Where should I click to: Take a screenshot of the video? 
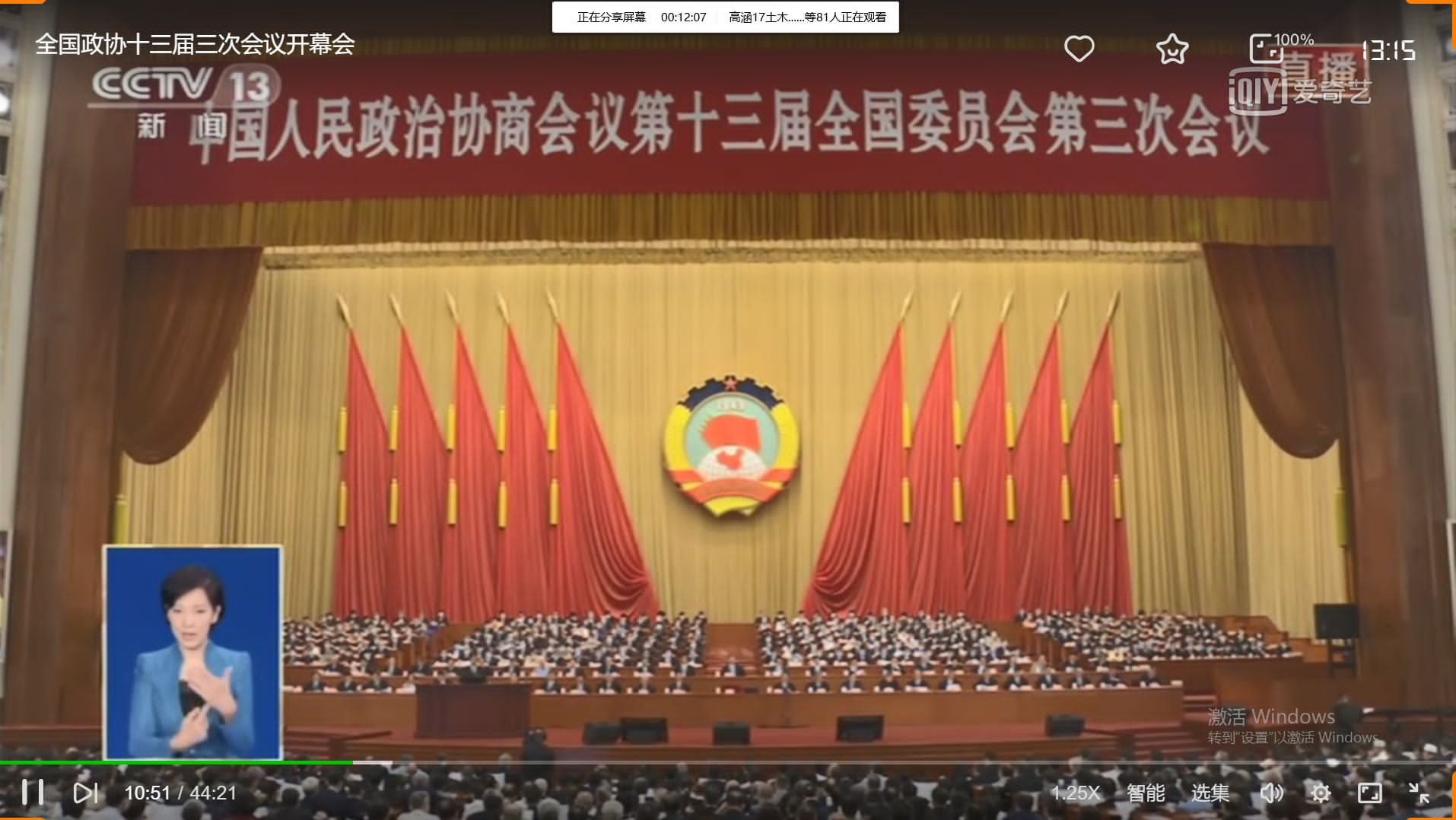(1265, 49)
